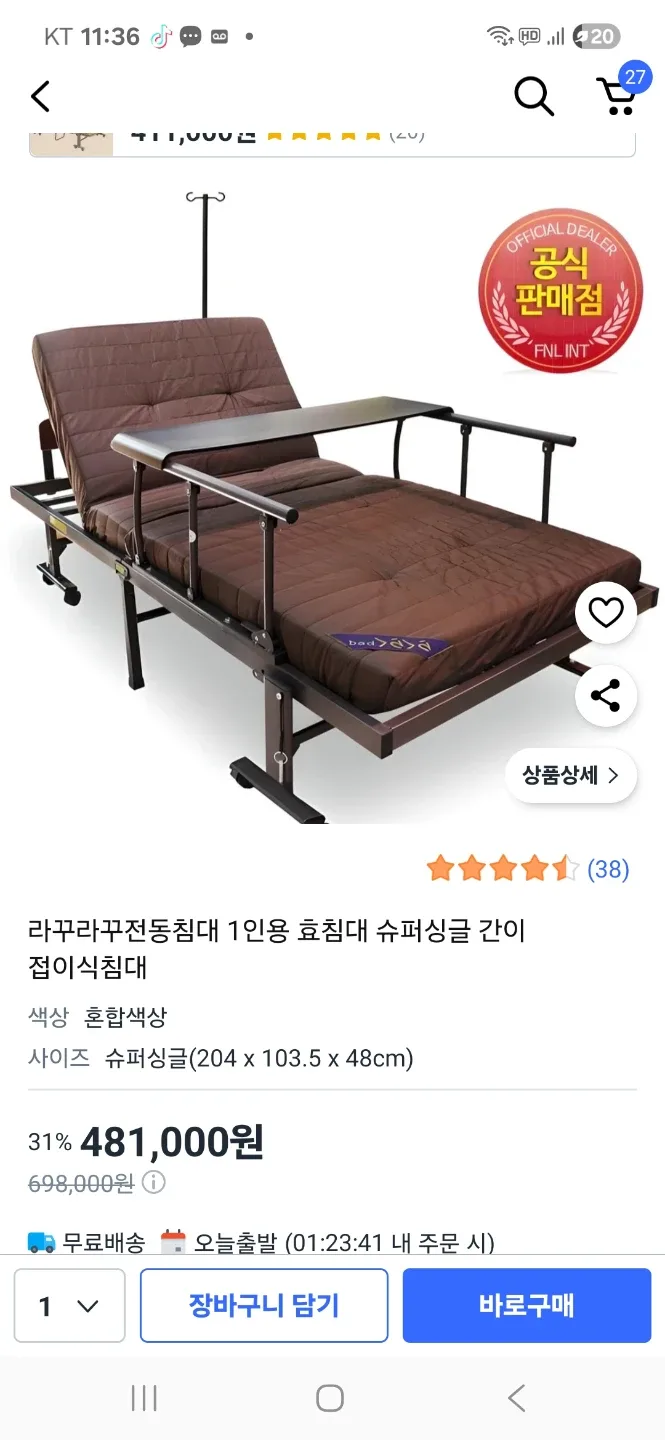665x1440 pixels.
Task: Tap 장바구니 담기 to add to cart
Action: coord(264,1306)
